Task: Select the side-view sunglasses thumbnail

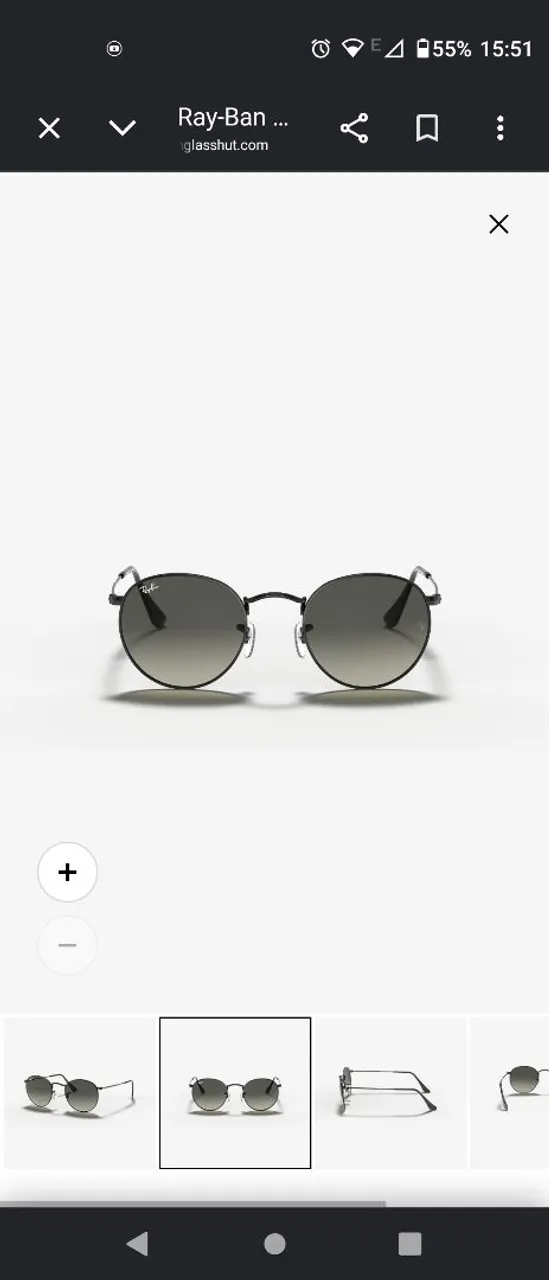Action: tap(391, 1093)
